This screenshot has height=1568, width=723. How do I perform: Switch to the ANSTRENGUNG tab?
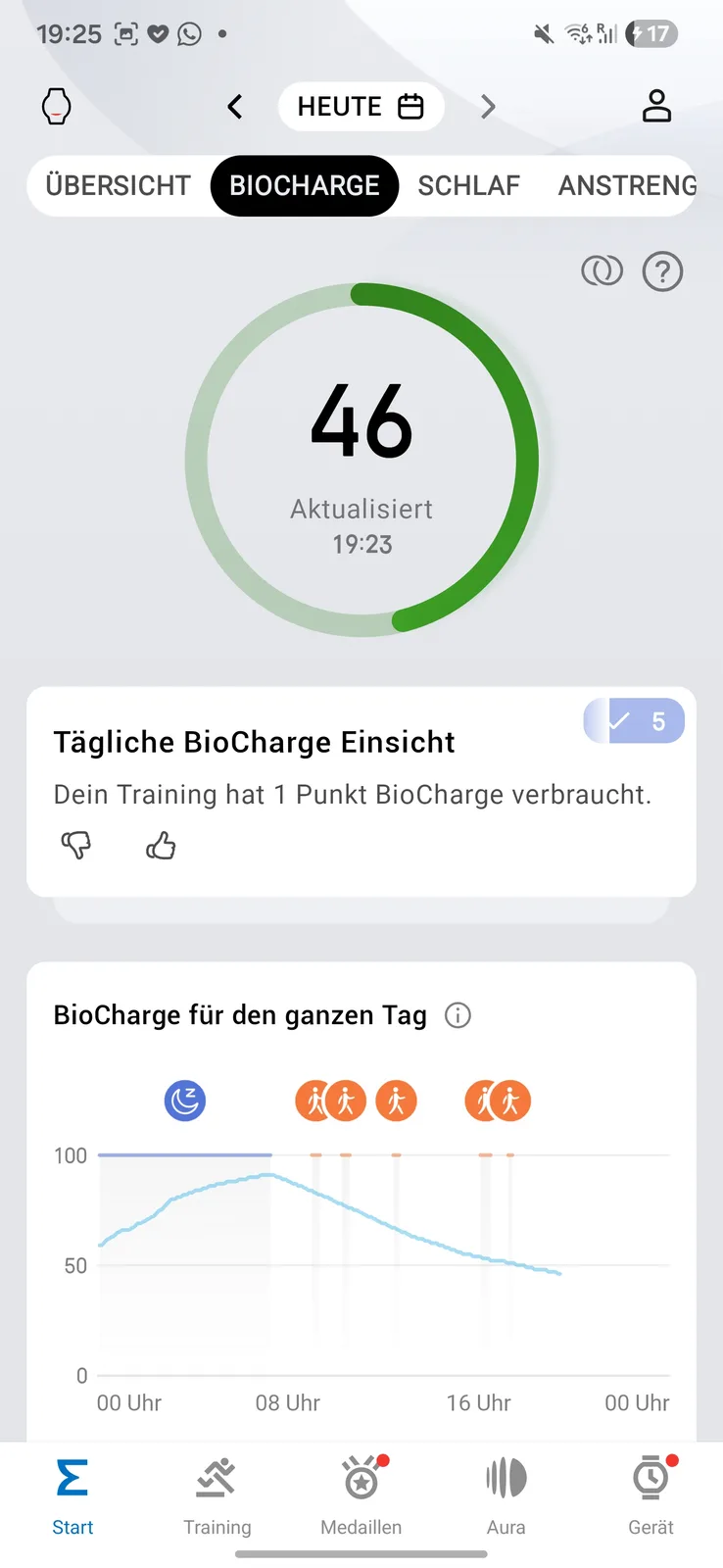pyautogui.click(x=627, y=185)
